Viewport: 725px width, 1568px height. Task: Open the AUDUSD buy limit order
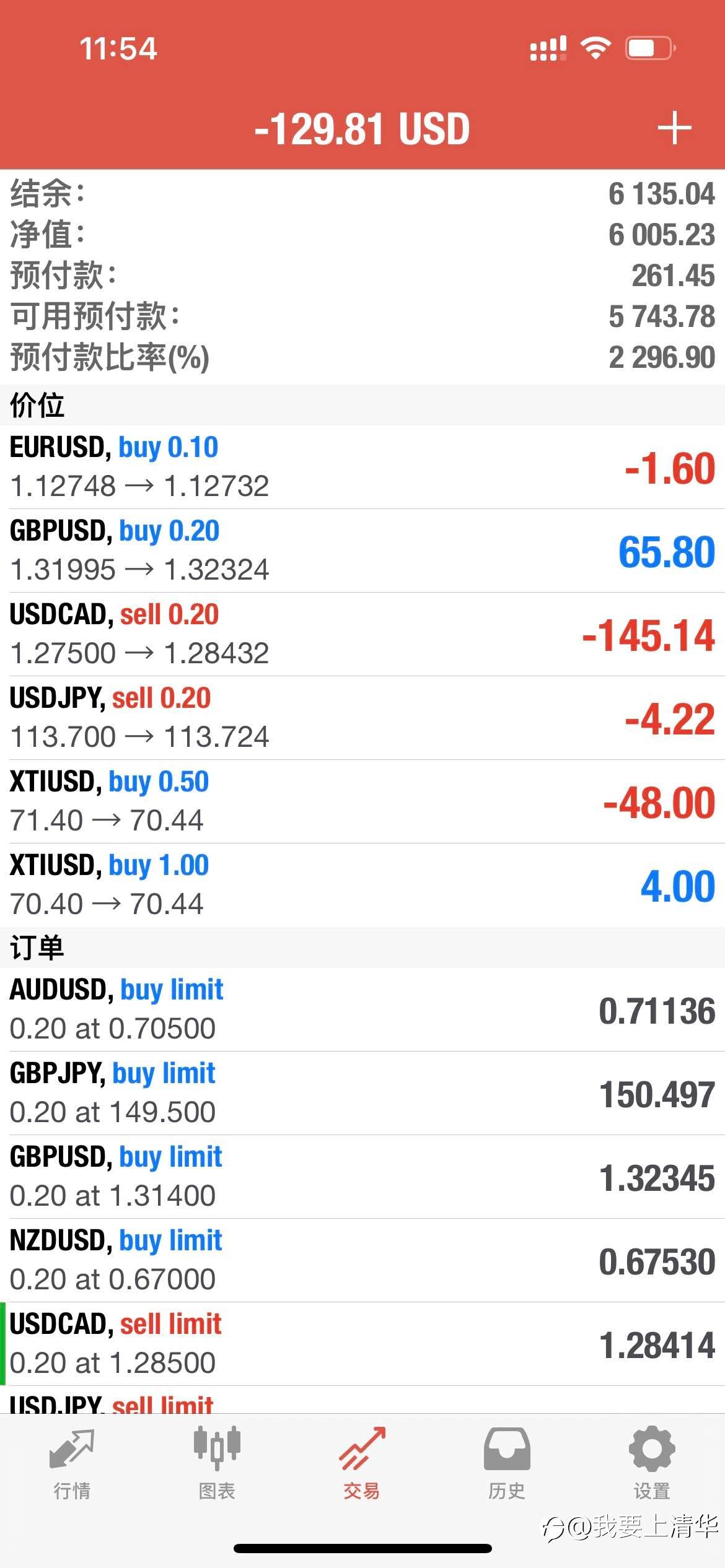pos(362,1009)
